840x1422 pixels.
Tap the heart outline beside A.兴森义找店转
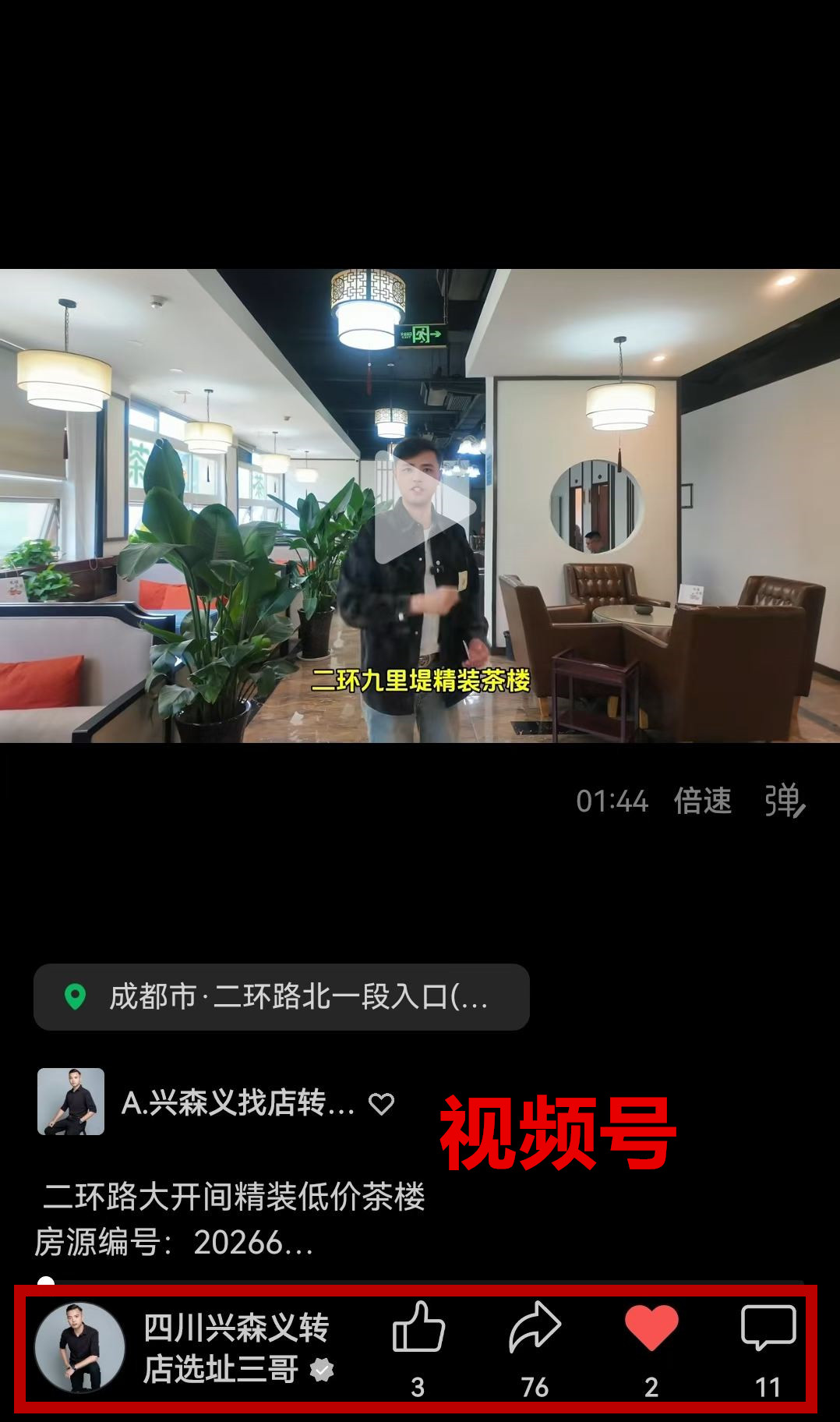[x=382, y=1103]
